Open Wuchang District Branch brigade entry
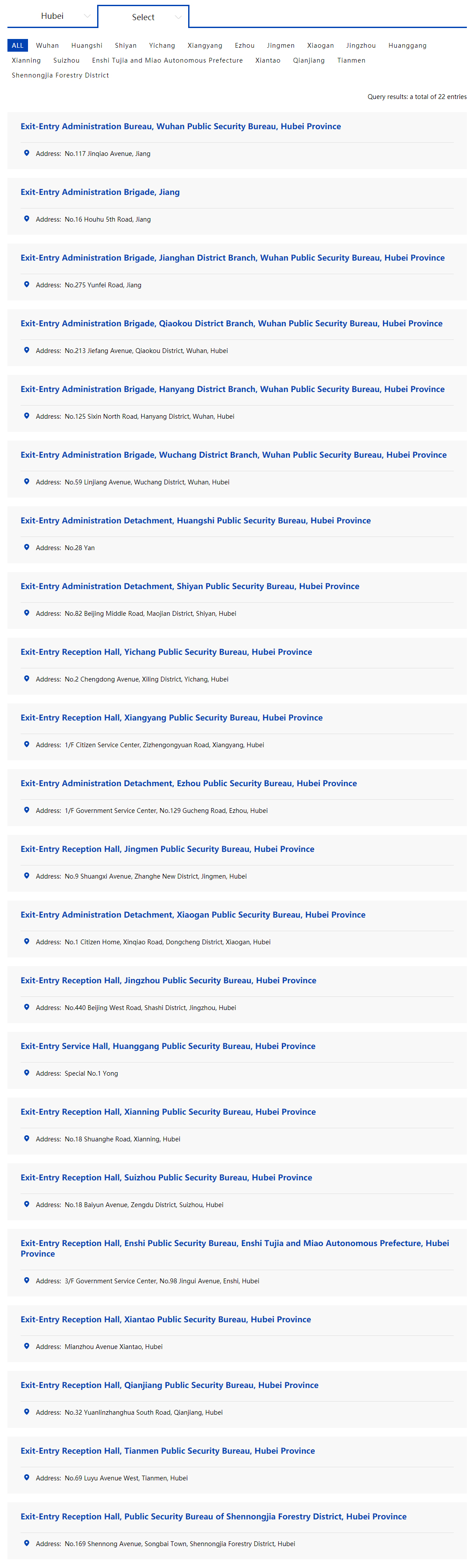473x1568 pixels. click(234, 456)
